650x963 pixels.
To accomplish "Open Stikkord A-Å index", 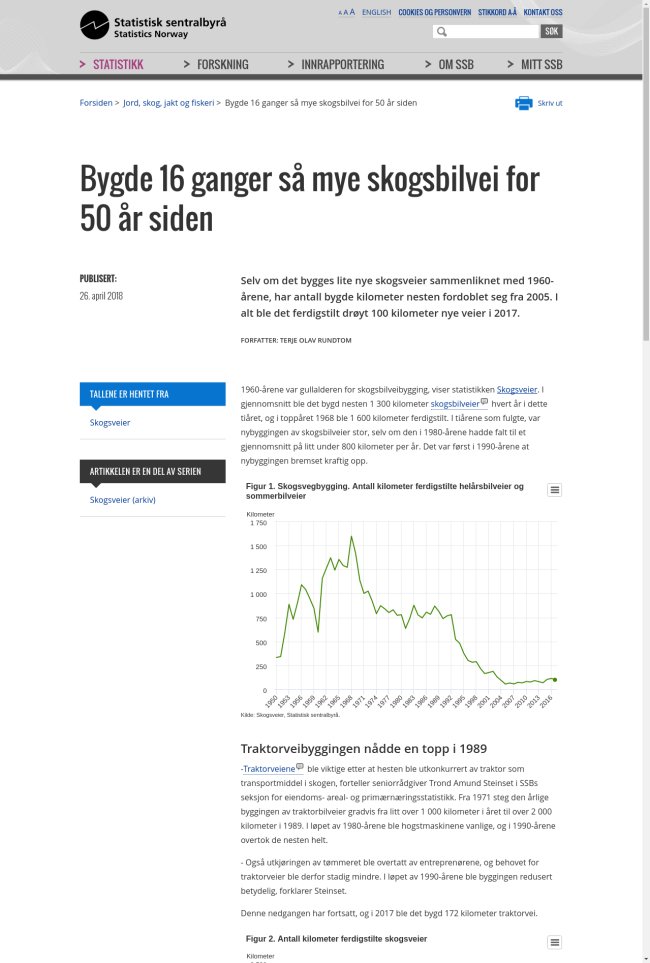I will (x=497, y=13).
